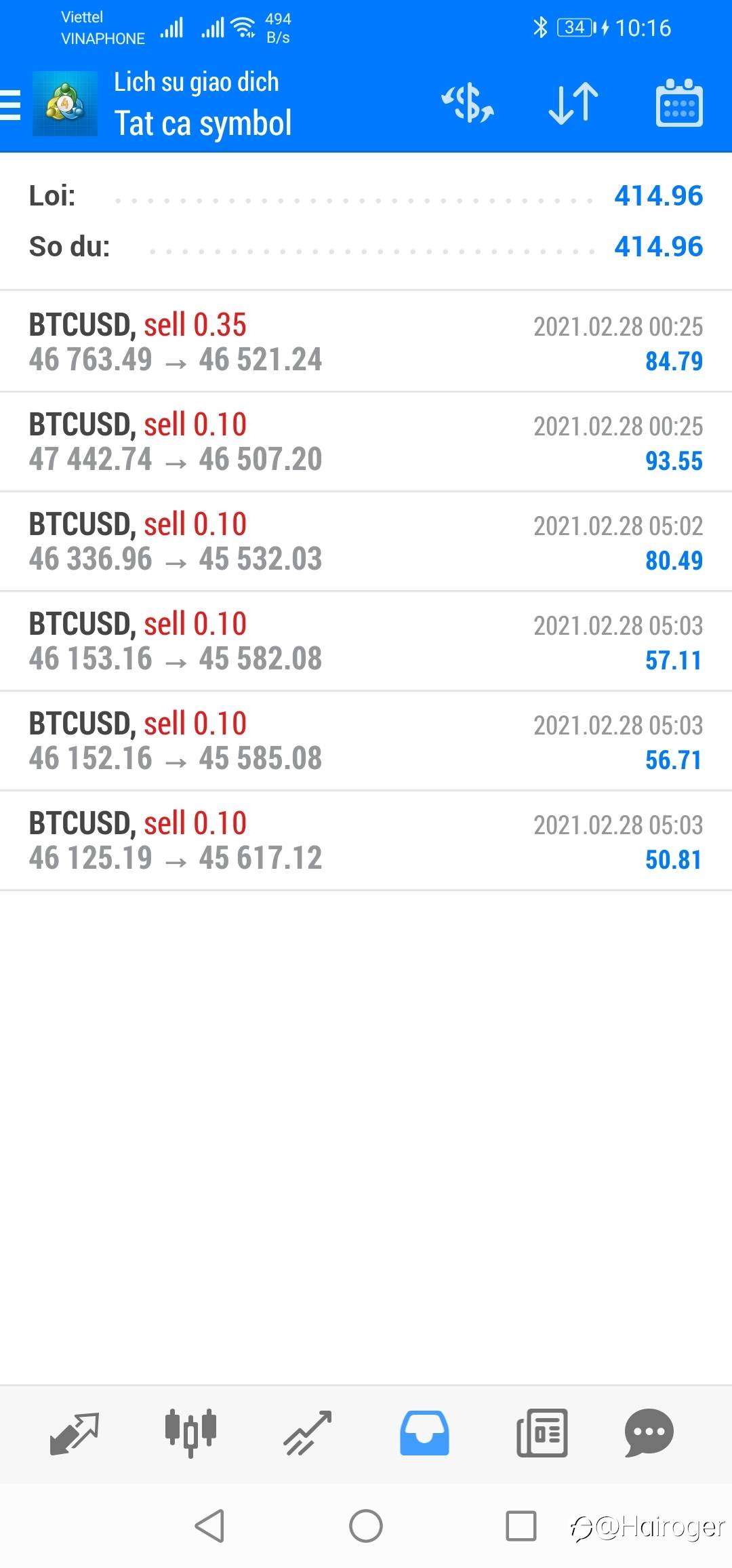Open the sort order arrows
Image resolution: width=732 pixels, height=1568 pixels.
(x=573, y=104)
